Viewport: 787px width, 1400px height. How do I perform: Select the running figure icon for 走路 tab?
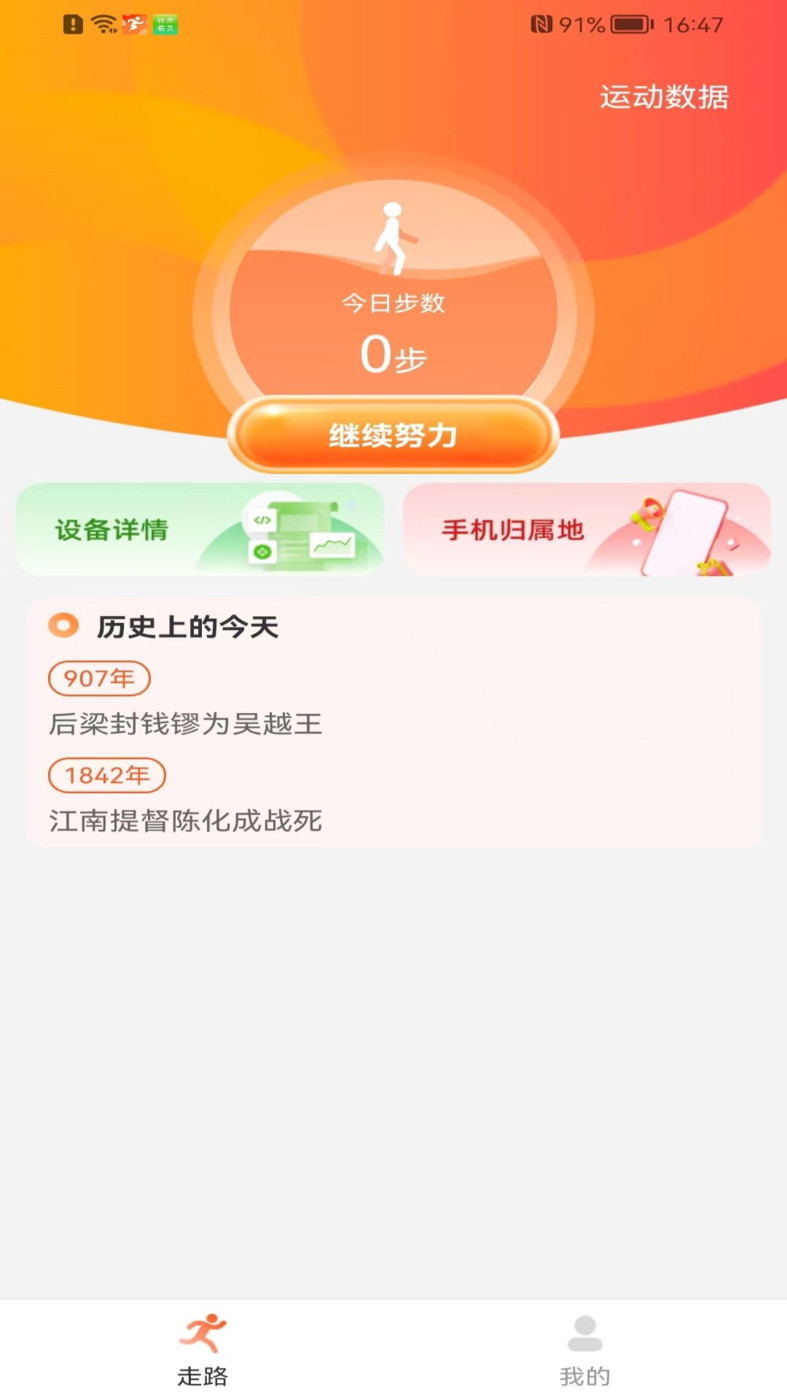(x=204, y=1333)
